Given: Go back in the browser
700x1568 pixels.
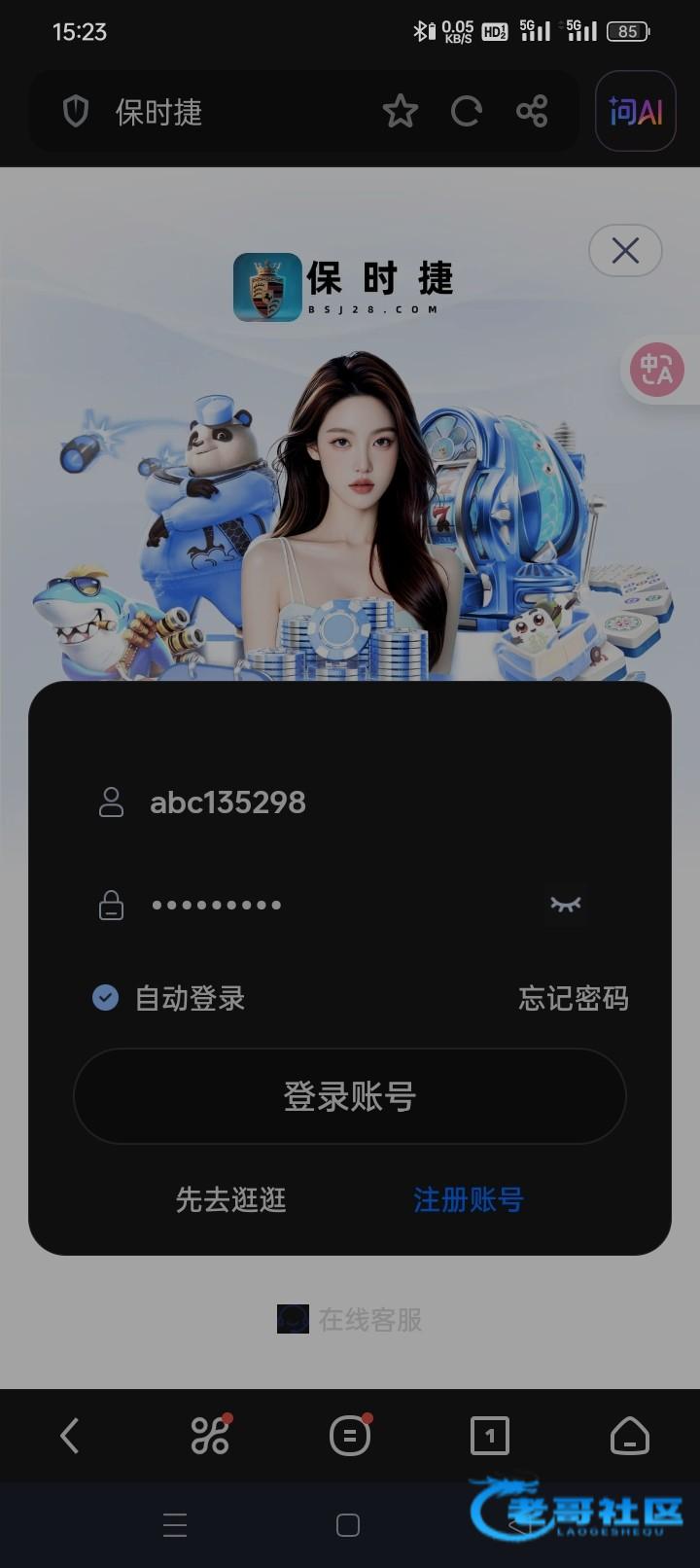Looking at the screenshot, I should tap(69, 1436).
